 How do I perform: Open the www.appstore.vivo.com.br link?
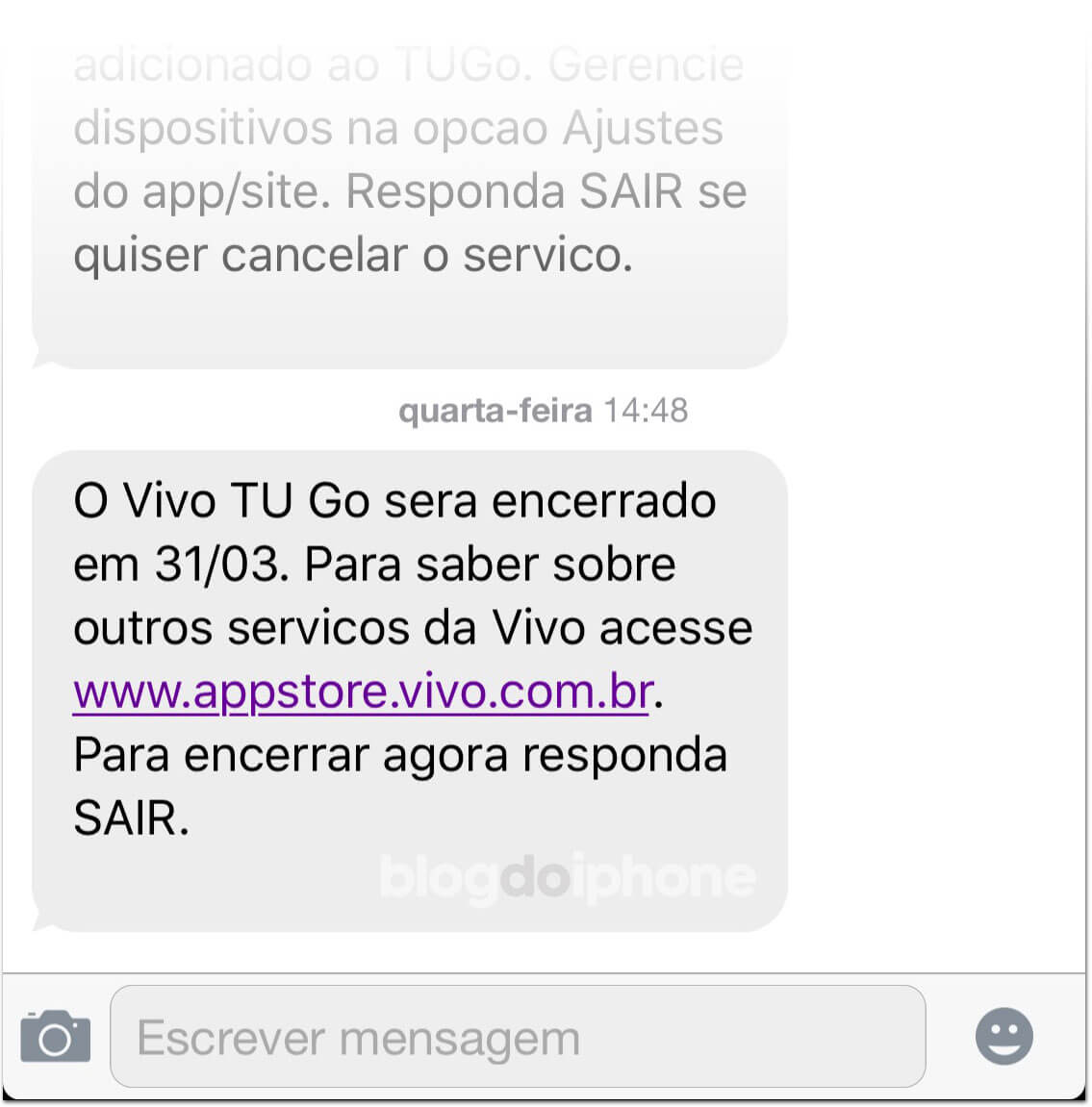[x=364, y=692]
